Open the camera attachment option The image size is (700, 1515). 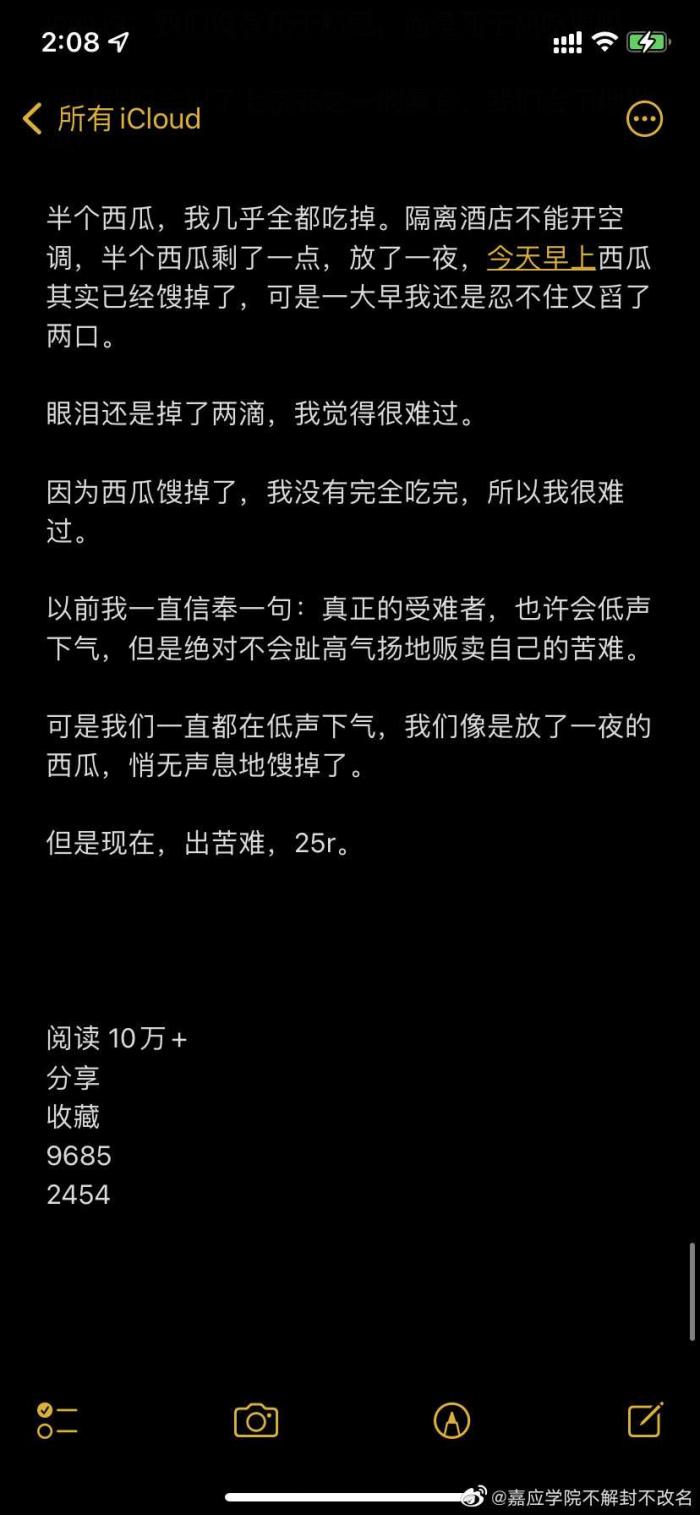tap(256, 1420)
